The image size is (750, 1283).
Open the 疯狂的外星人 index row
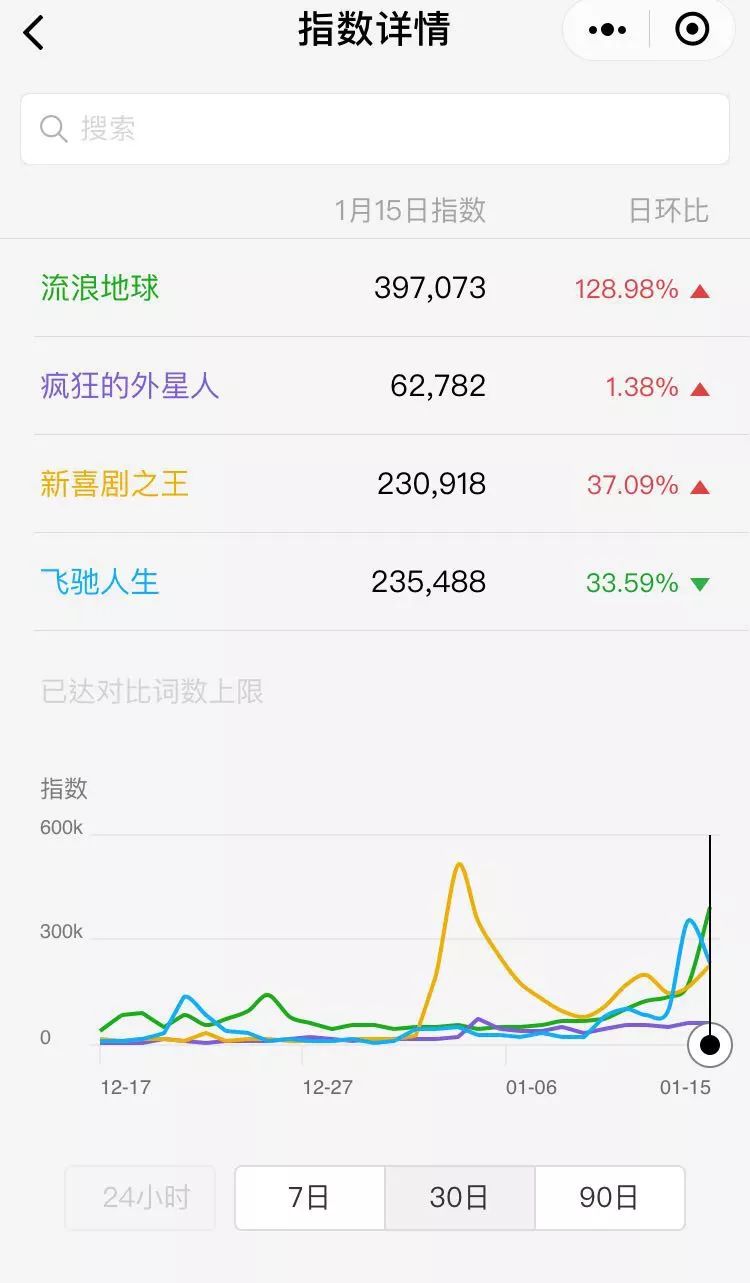375,386
